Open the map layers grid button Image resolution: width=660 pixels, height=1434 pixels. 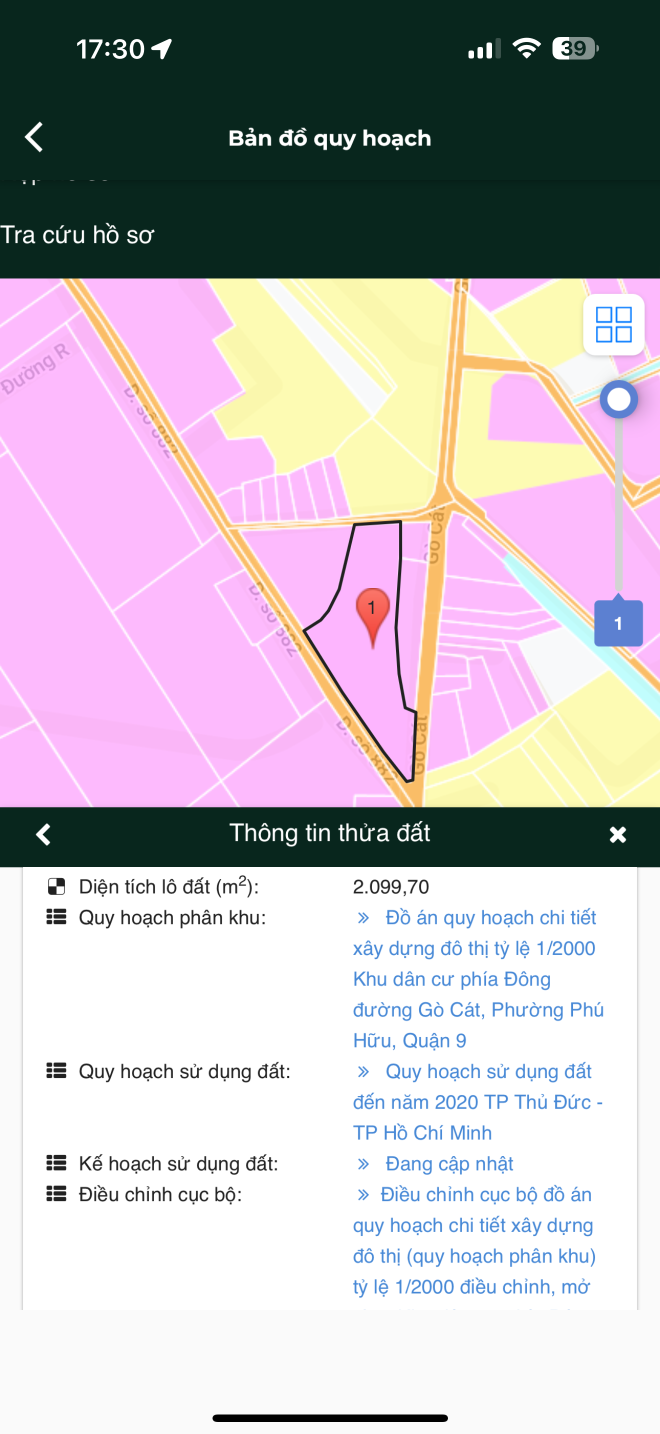click(x=613, y=325)
